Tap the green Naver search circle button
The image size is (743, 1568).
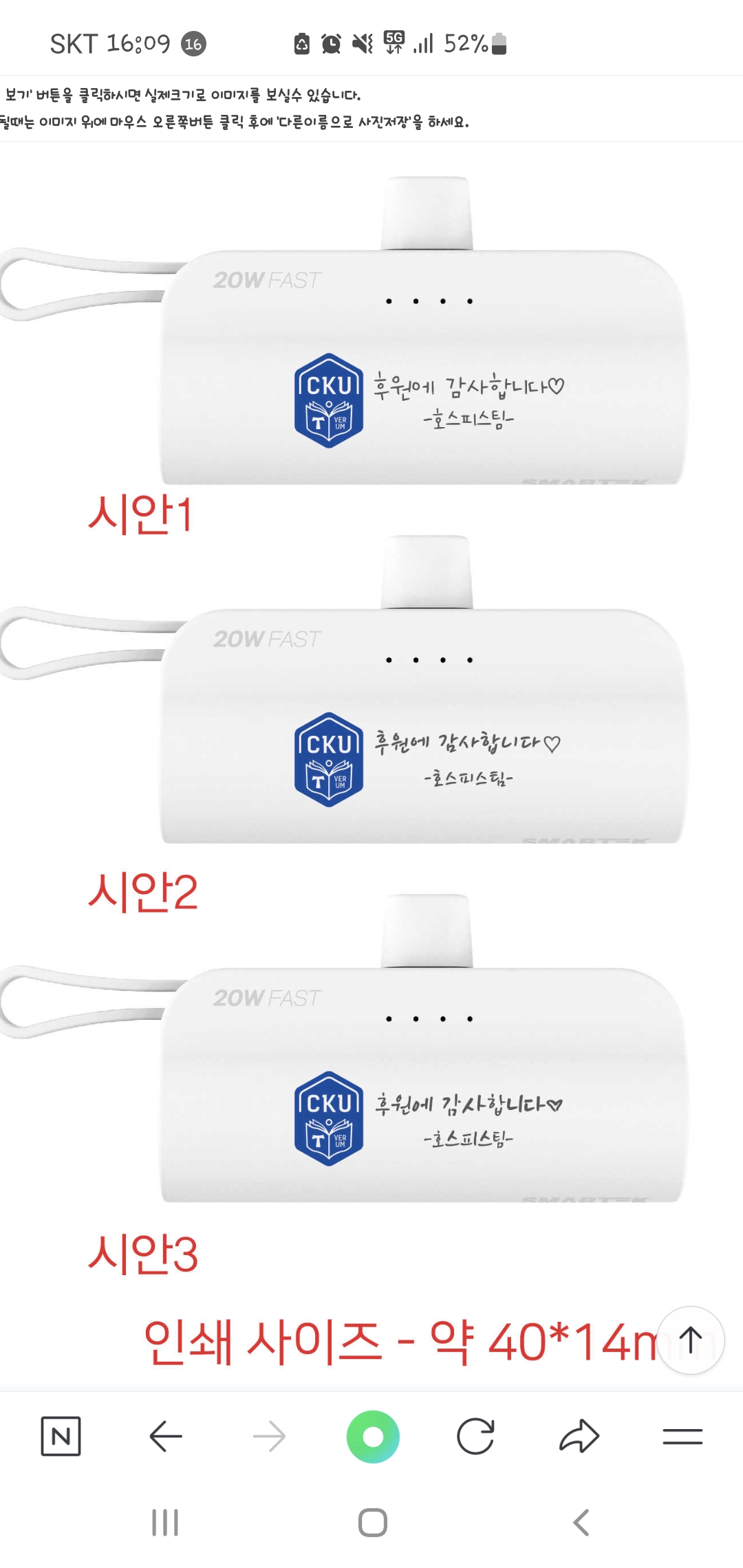[x=373, y=1436]
